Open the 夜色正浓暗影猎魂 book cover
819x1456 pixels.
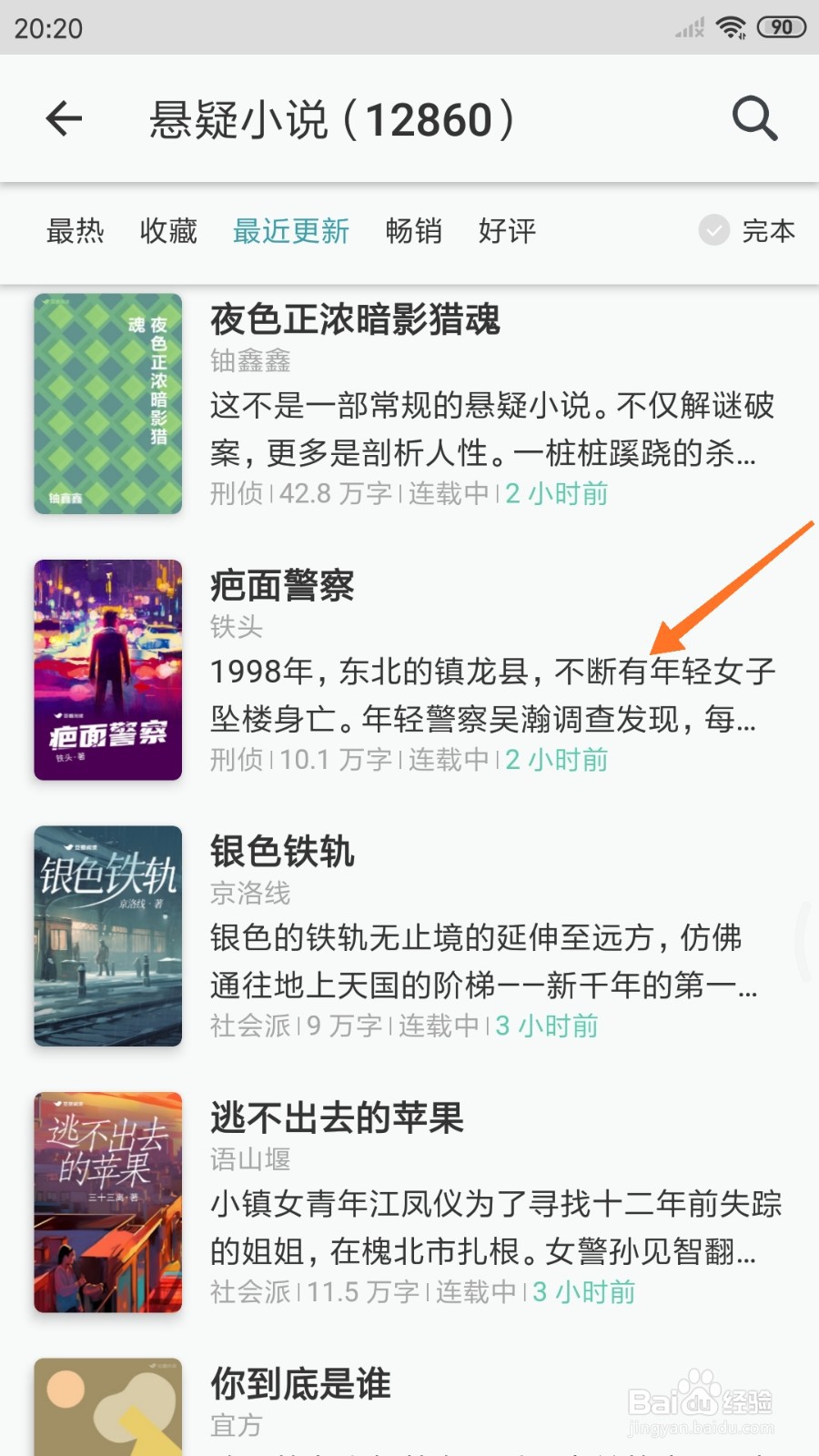[106, 405]
